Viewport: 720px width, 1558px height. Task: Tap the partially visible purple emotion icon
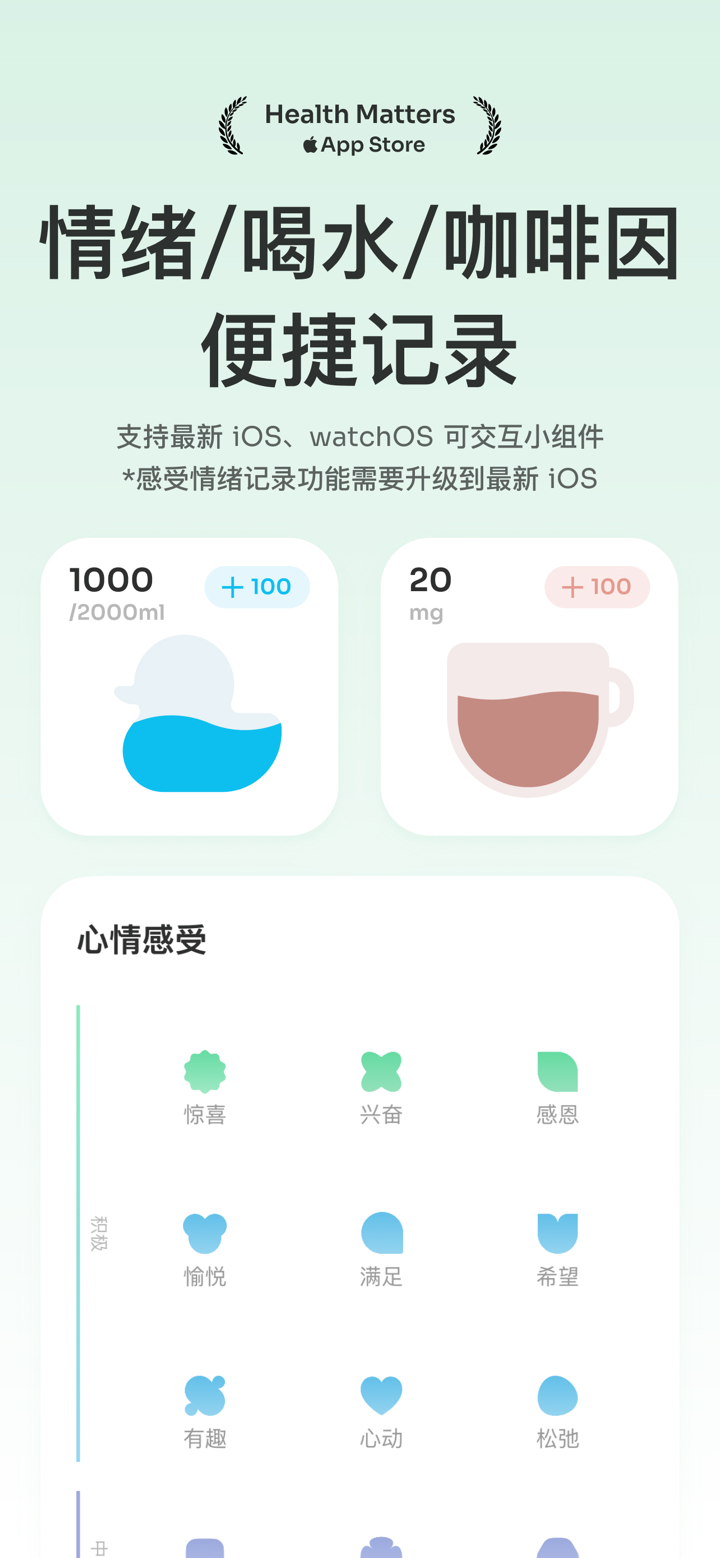tap(204, 1545)
